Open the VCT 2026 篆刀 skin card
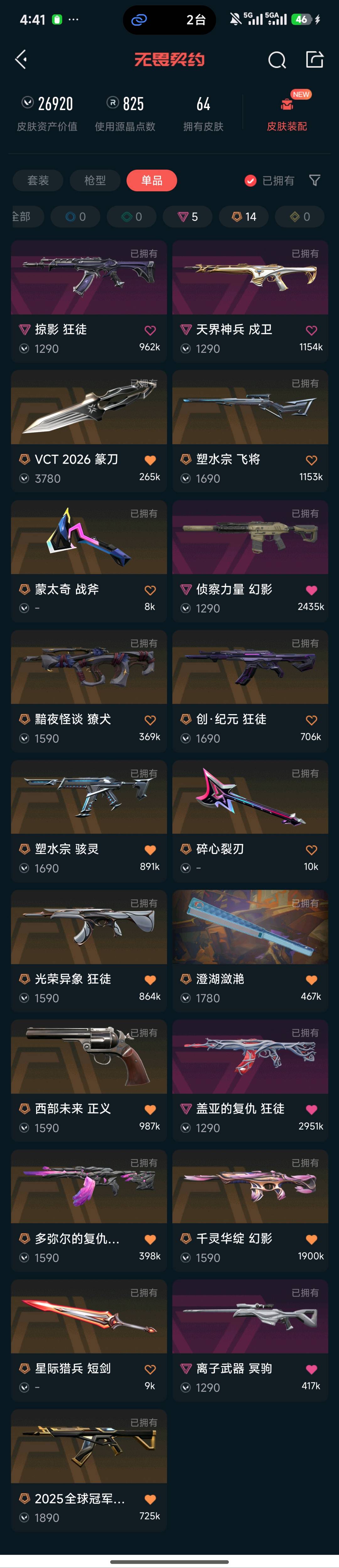The width and height of the screenshot is (339, 1568). [x=89, y=431]
